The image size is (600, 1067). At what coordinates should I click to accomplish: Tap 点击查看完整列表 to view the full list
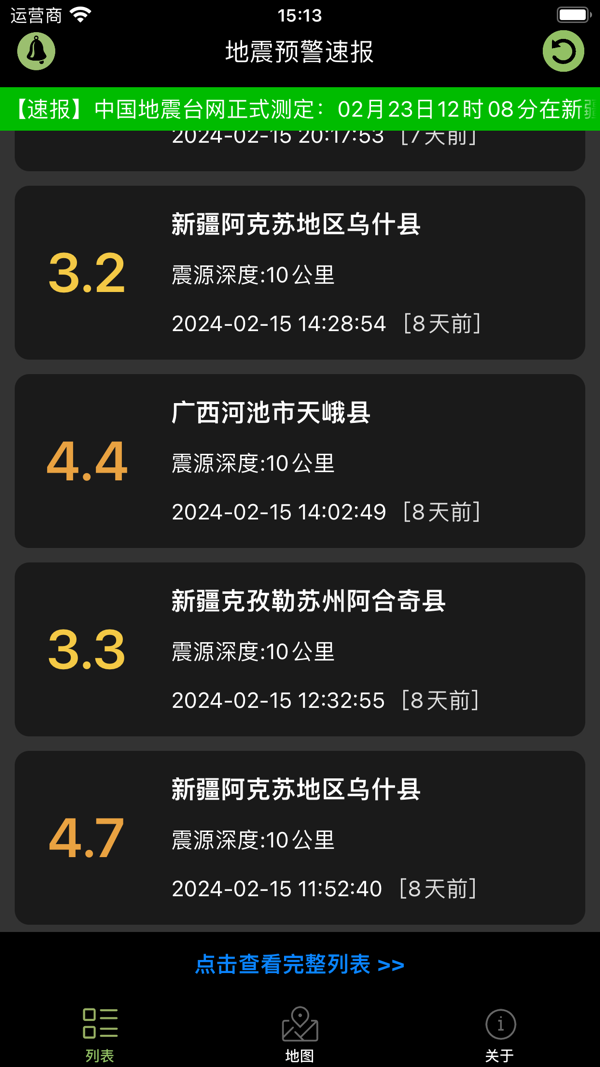300,965
